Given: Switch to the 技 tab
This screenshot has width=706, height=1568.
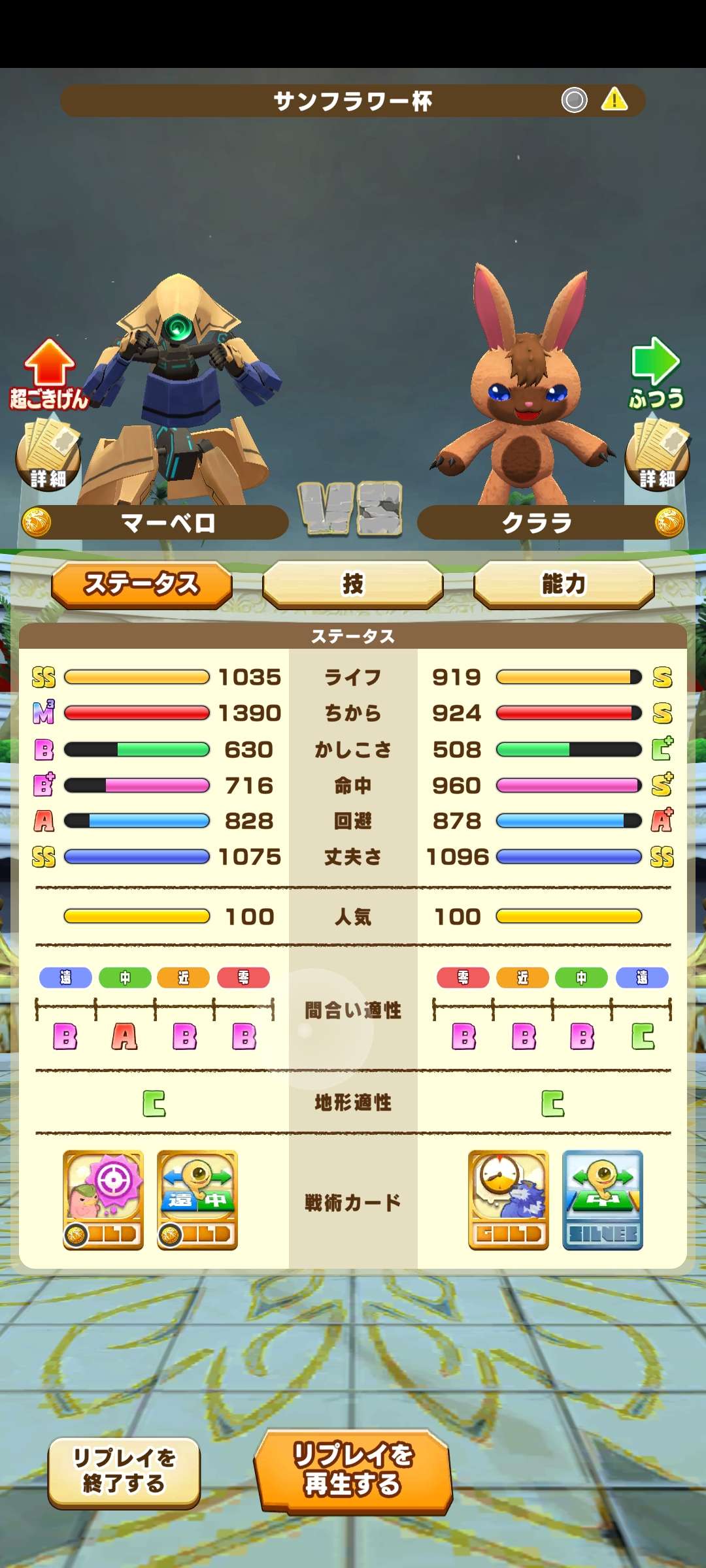Looking at the screenshot, I should (x=353, y=585).
